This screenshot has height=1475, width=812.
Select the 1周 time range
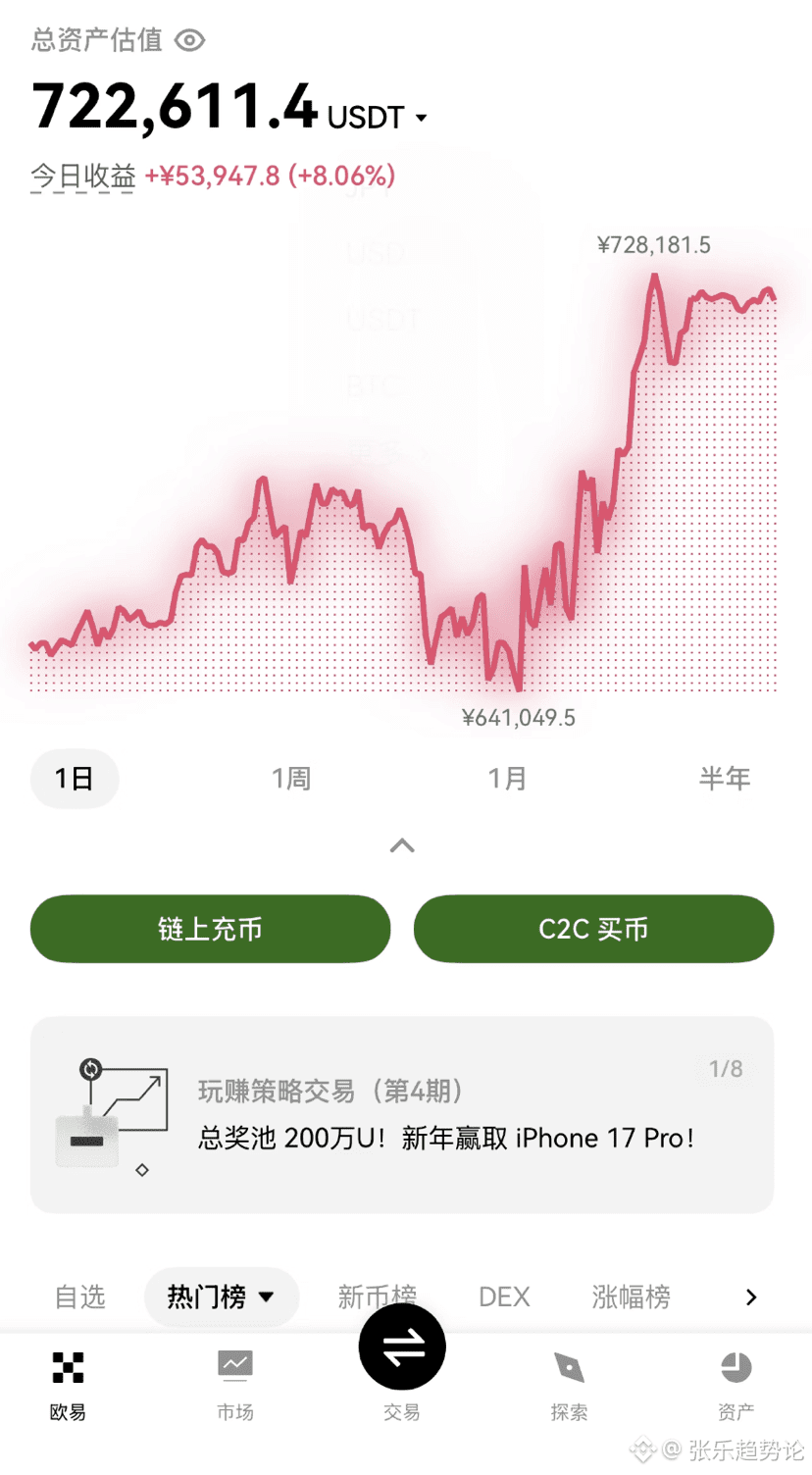pyautogui.click(x=289, y=778)
